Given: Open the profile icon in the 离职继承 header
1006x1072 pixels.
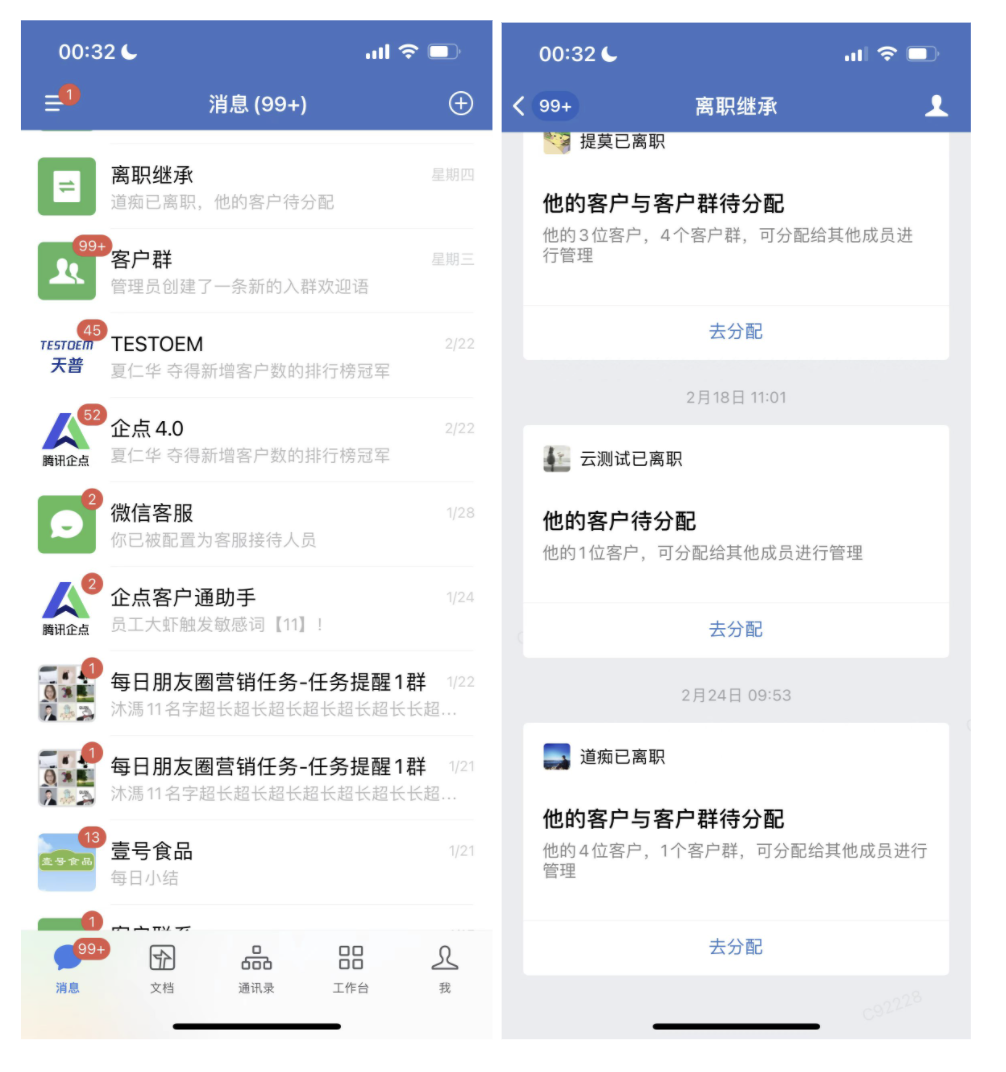Looking at the screenshot, I should (936, 106).
